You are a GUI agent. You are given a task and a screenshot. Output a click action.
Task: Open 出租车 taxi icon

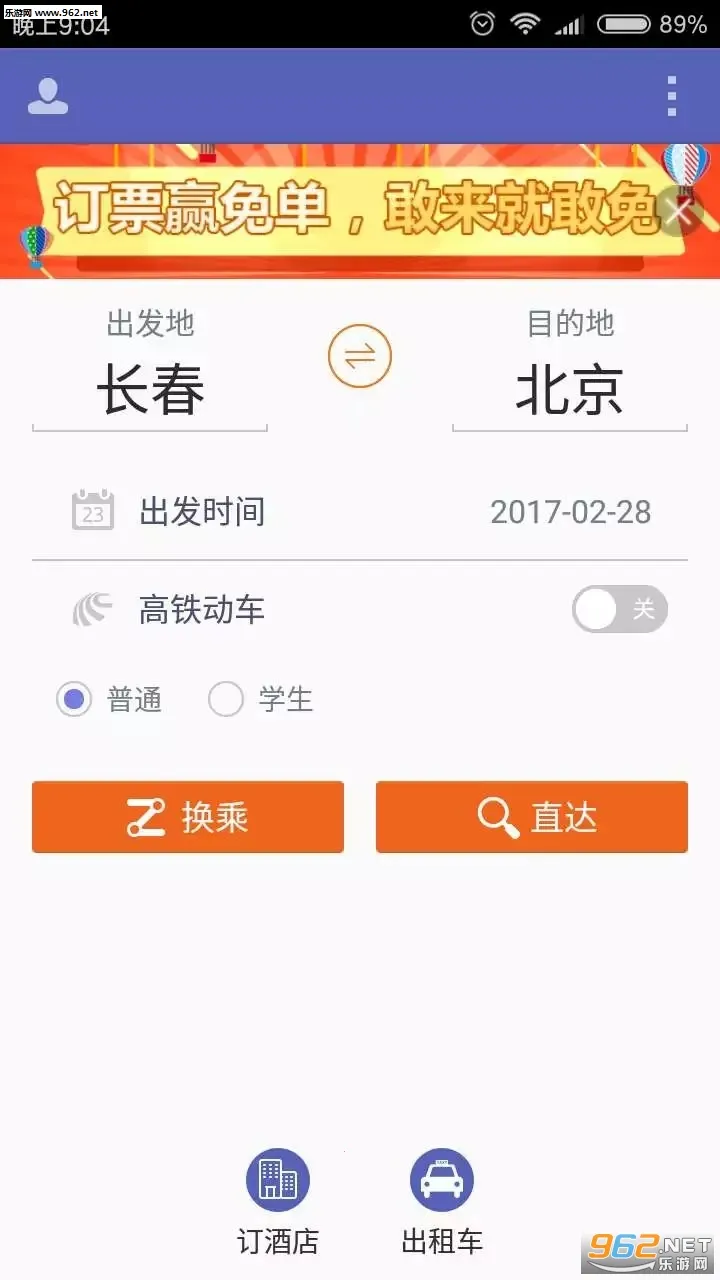(x=442, y=1179)
